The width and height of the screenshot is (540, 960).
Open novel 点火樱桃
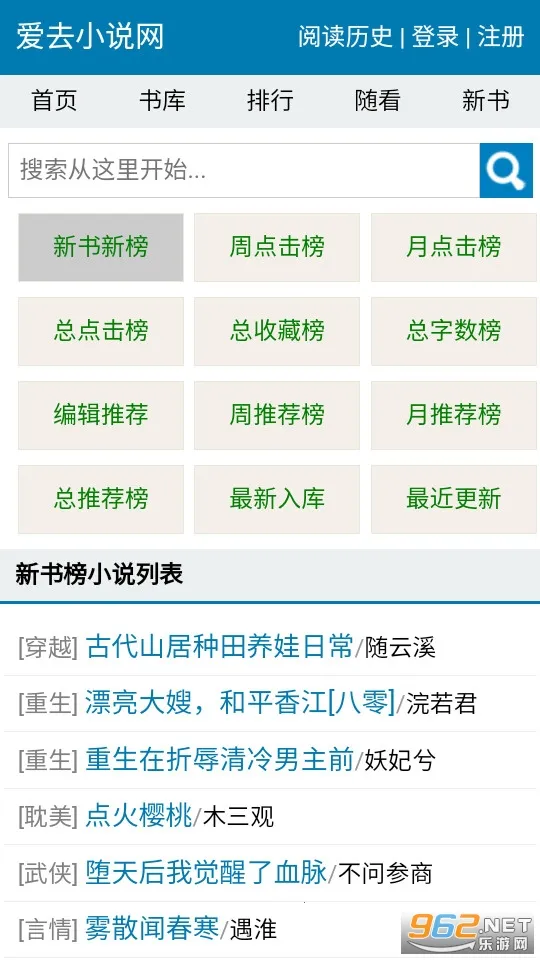(139, 816)
